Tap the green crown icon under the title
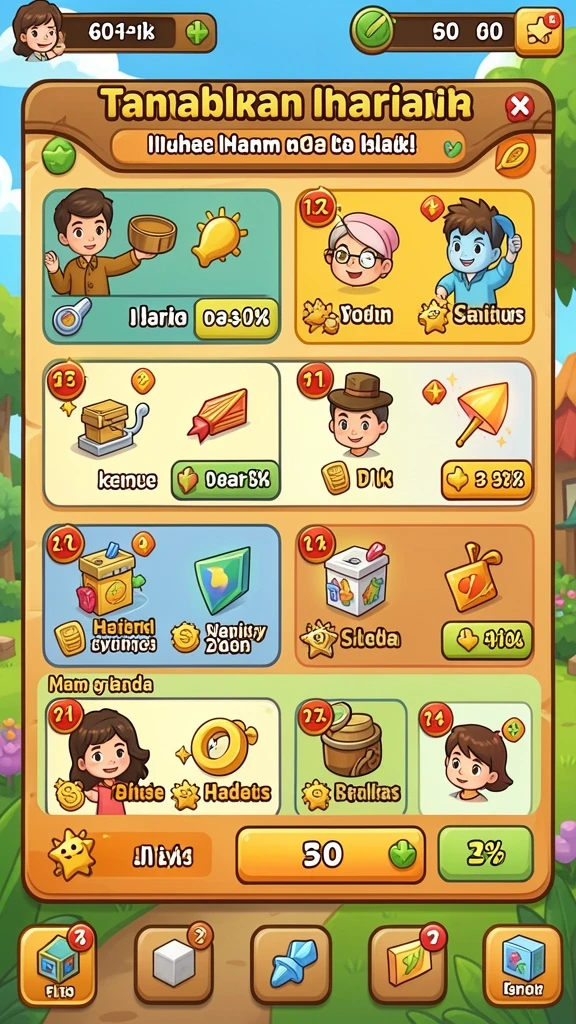576x1024 pixels. tap(59, 157)
